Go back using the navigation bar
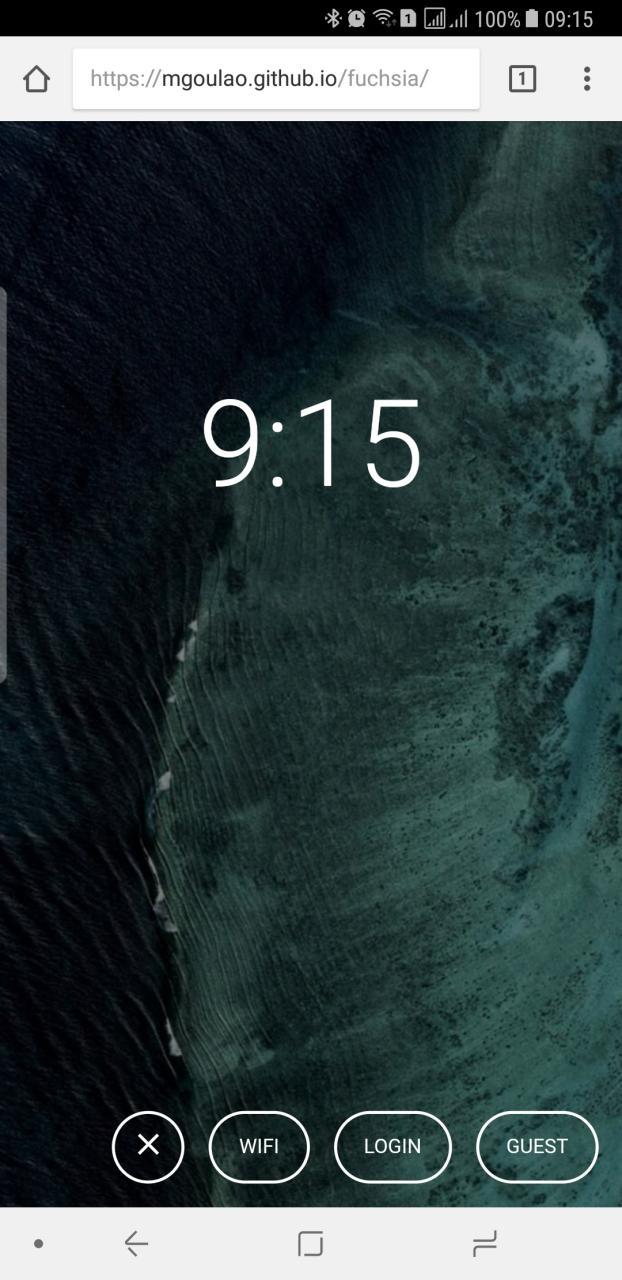Viewport: 622px width, 1280px height. (x=137, y=1244)
